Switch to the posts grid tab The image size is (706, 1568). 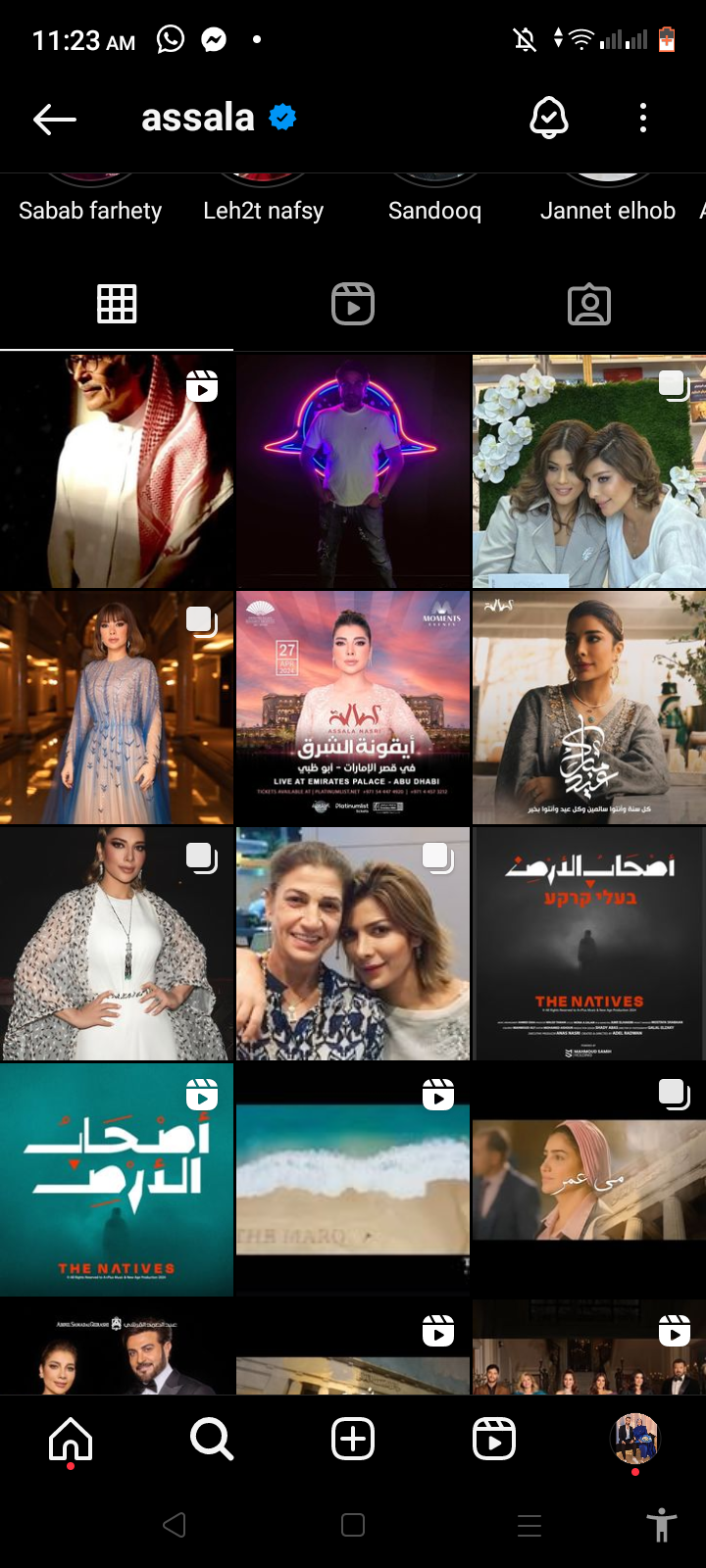pos(117,305)
